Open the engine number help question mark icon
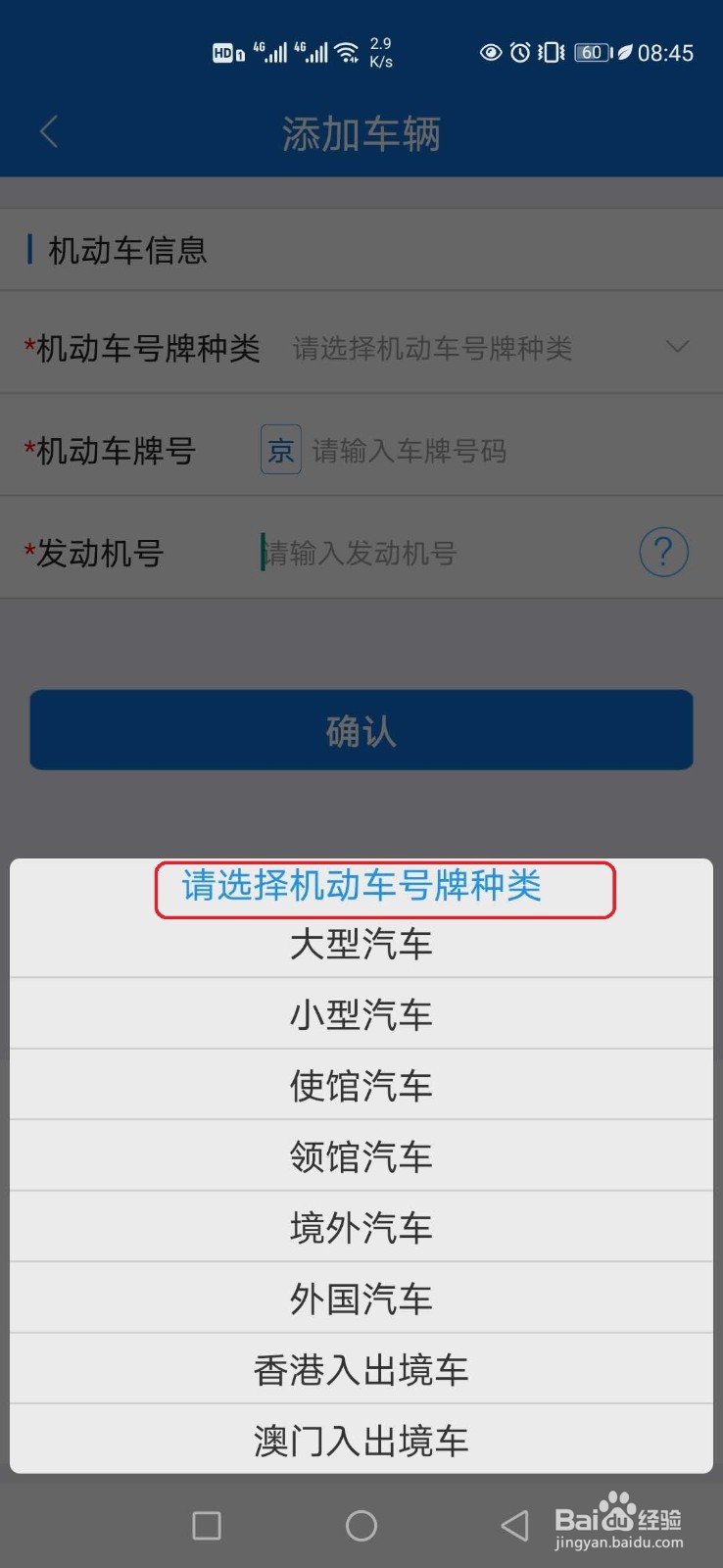Image resolution: width=723 pixels, height=1568 pixels. click(663, 552)
